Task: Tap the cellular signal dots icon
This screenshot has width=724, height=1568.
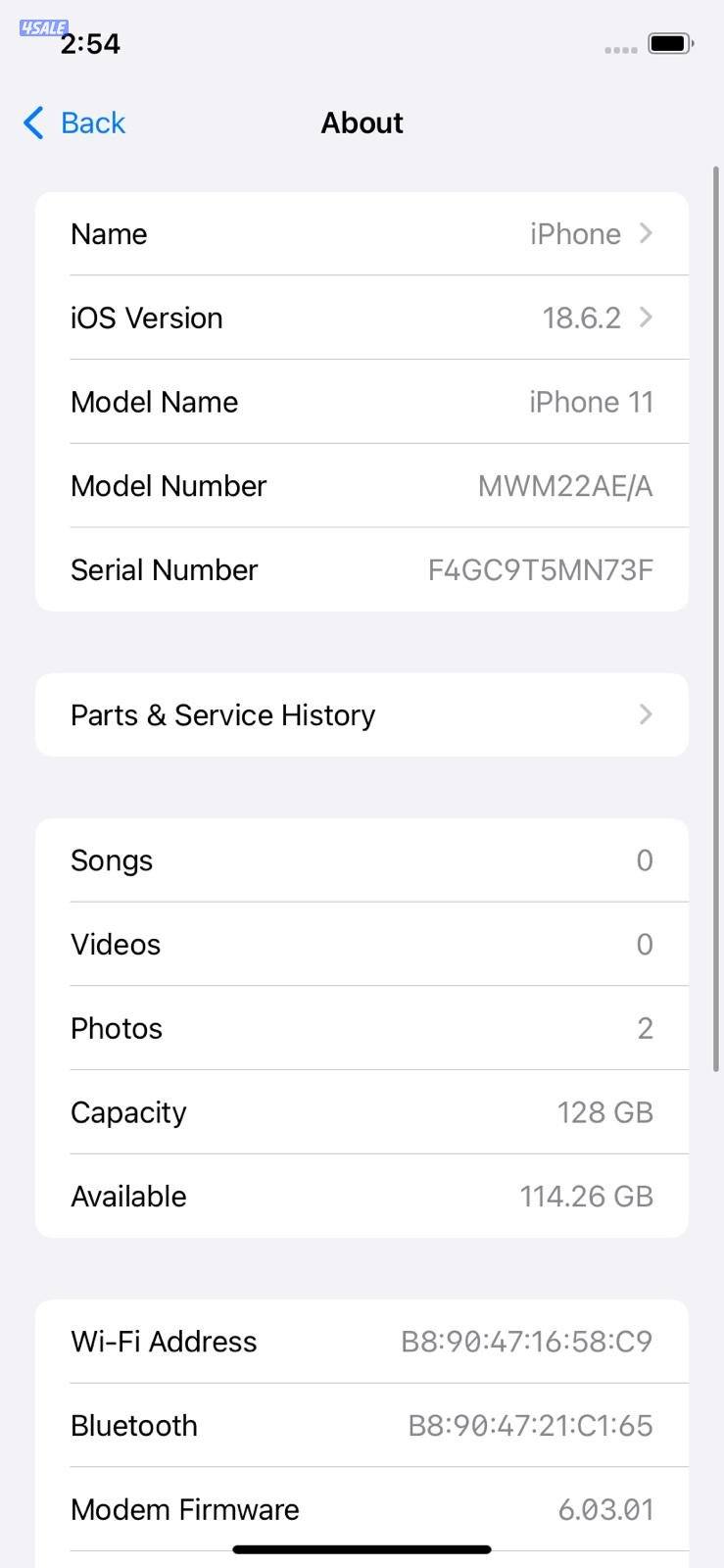Action: (x=620, y=48)
